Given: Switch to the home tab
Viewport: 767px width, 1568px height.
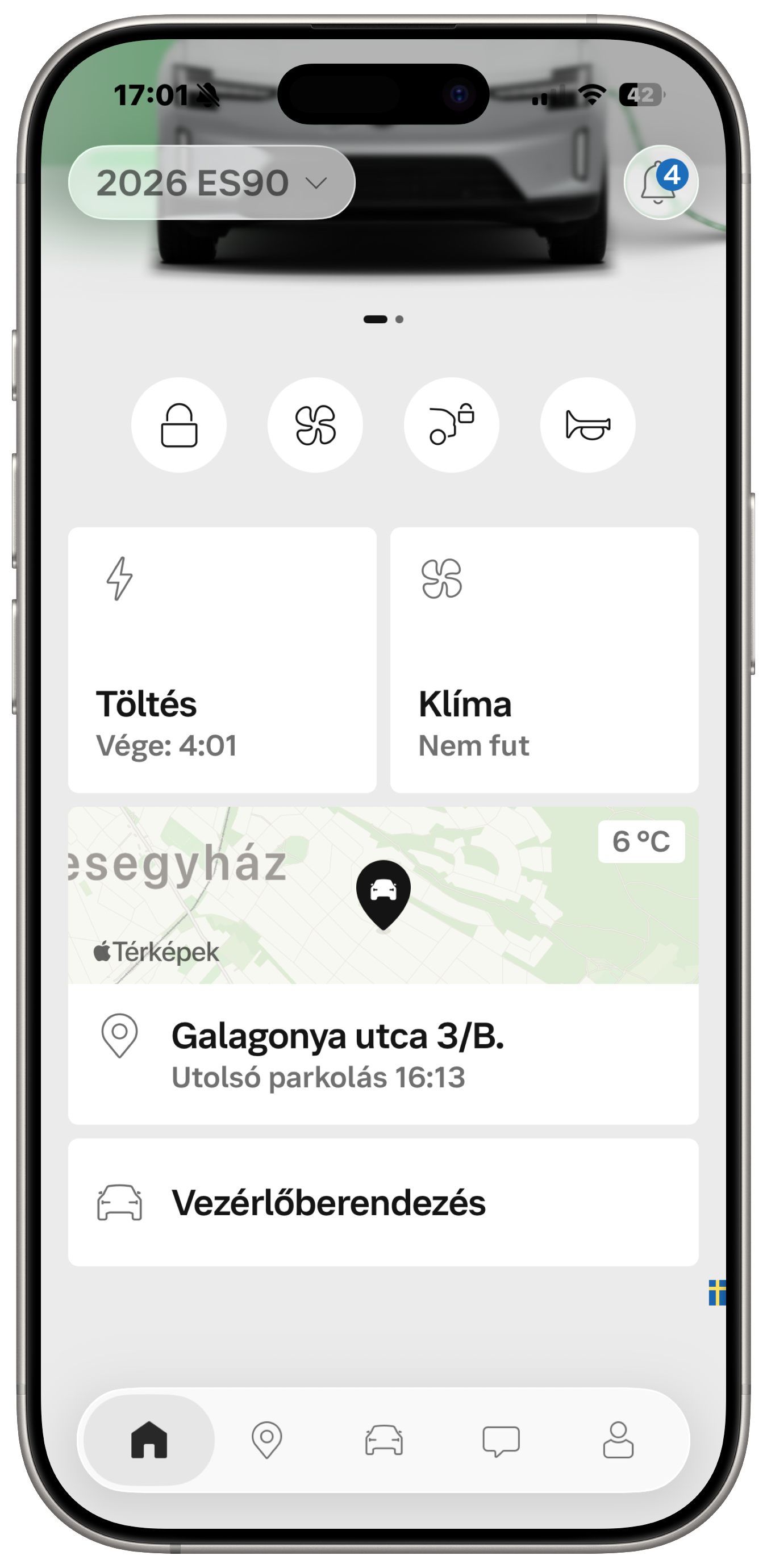Looking at the screenshot, I should [149, 1440].
